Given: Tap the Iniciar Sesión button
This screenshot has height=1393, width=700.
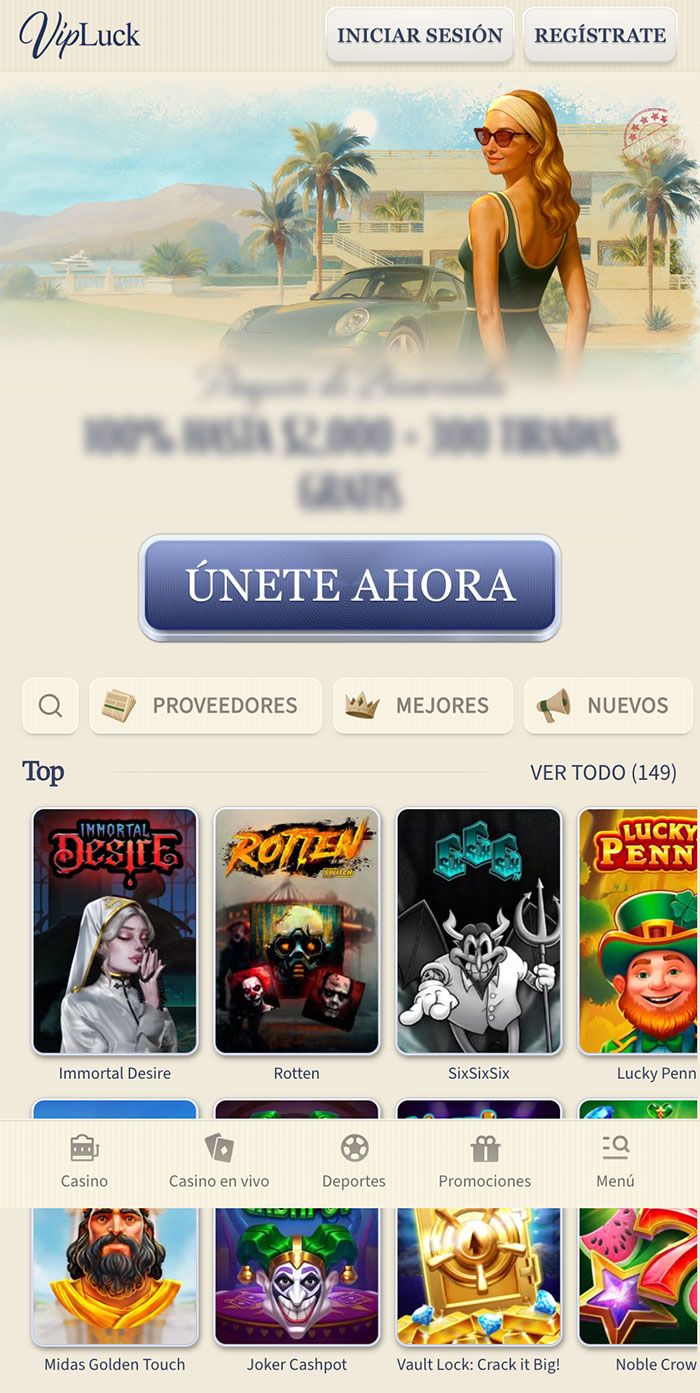Looking at the screenshot, I should [419, 35].
